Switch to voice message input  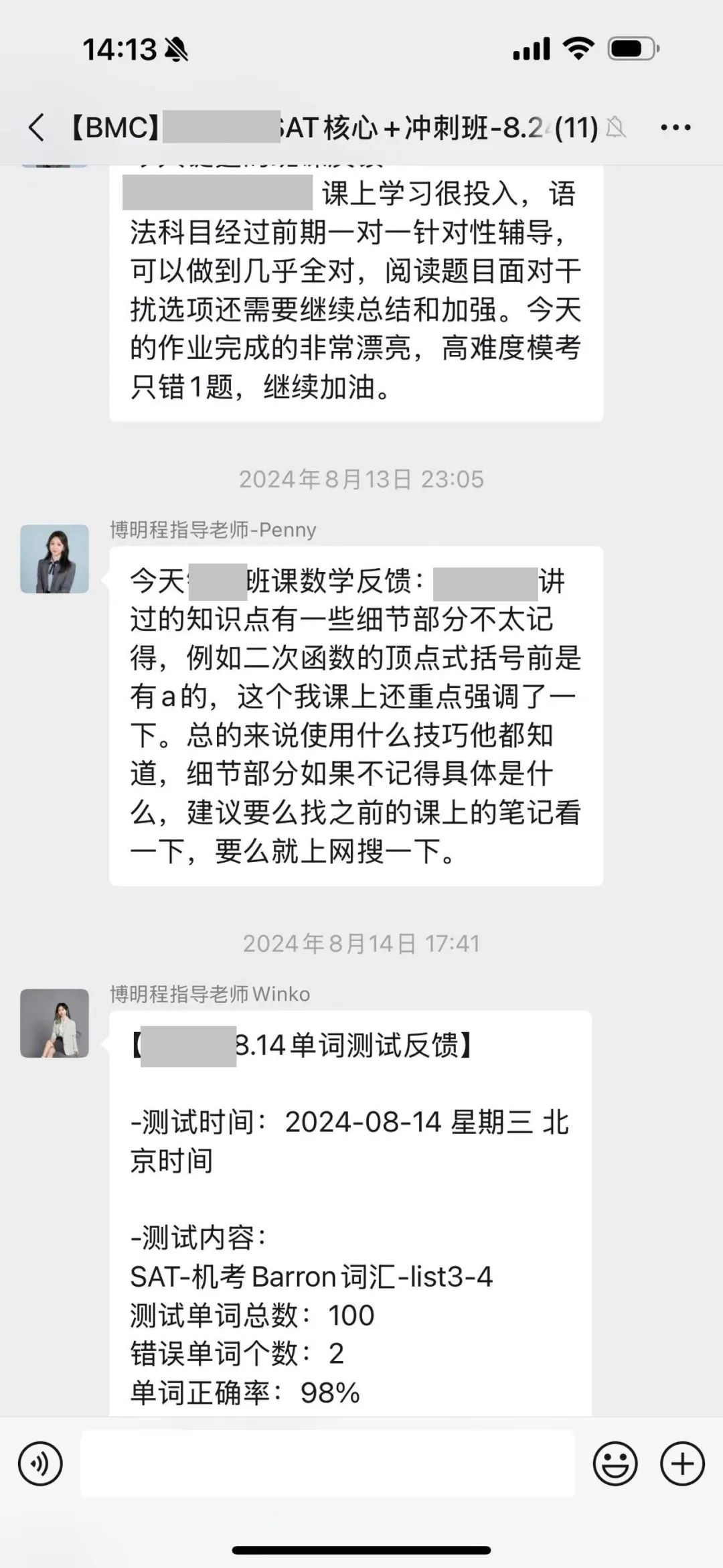[x=41, y=1464]
